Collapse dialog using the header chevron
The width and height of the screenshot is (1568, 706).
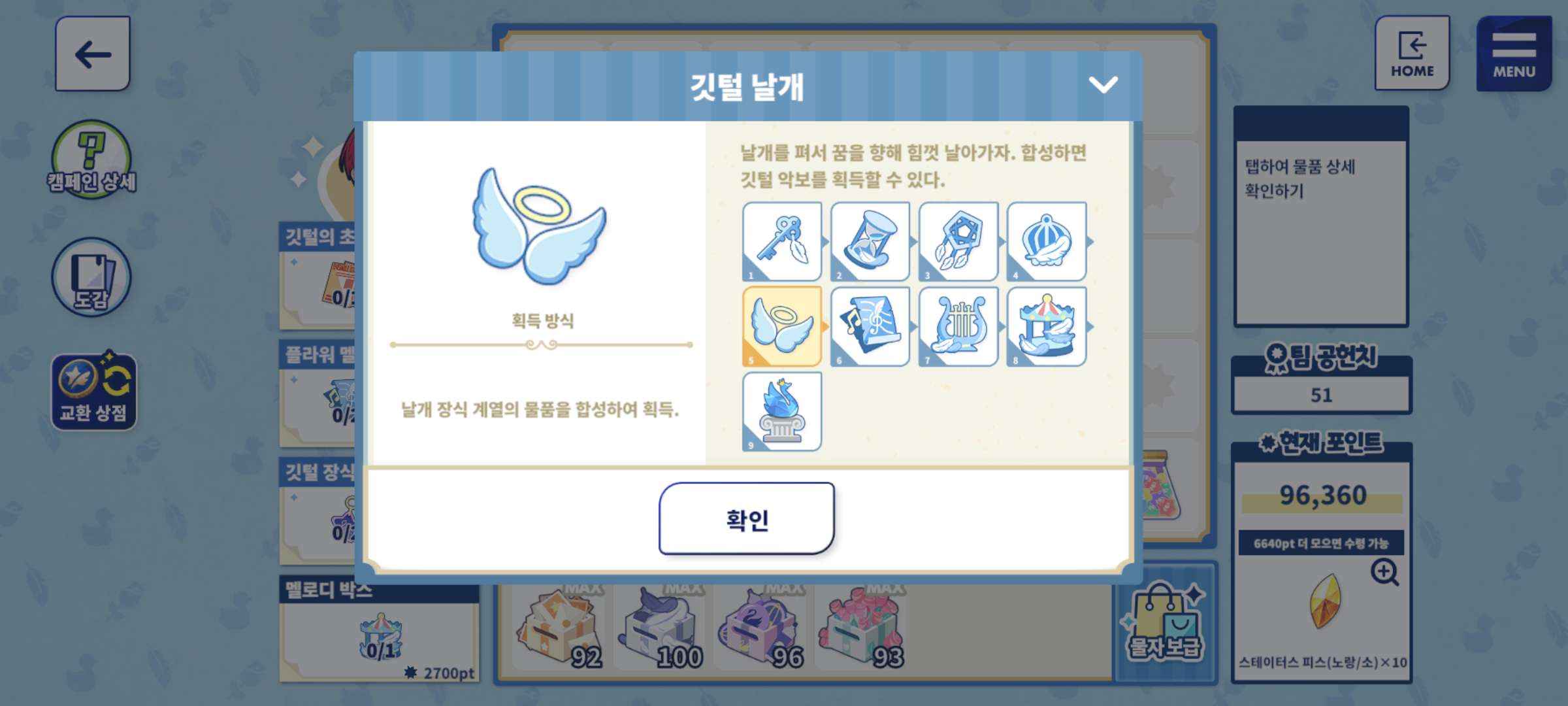pyautogui.click(x=1103, y=85)
